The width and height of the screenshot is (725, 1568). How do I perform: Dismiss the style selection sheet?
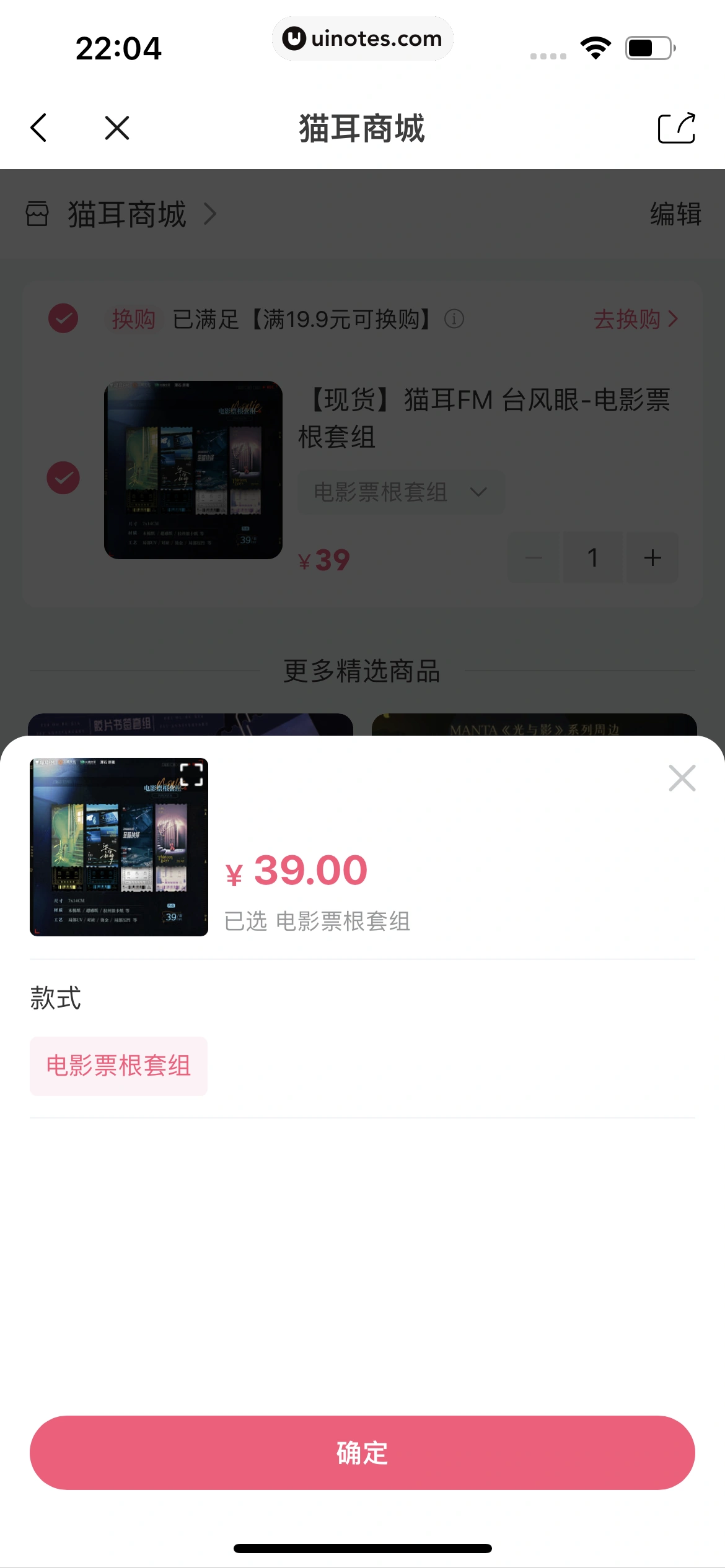coord(682,778)
